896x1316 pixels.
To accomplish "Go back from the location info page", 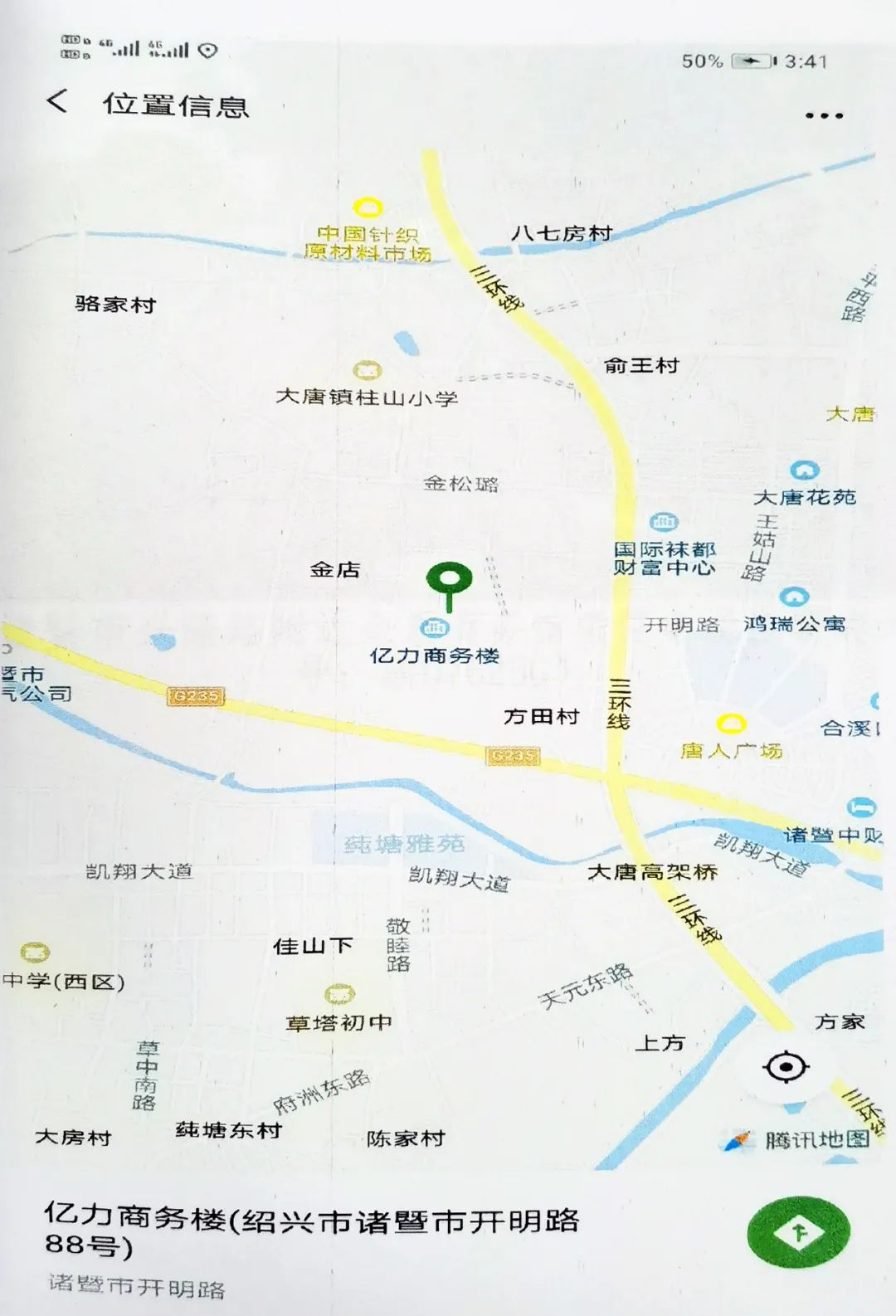I will tap(57, 102).
